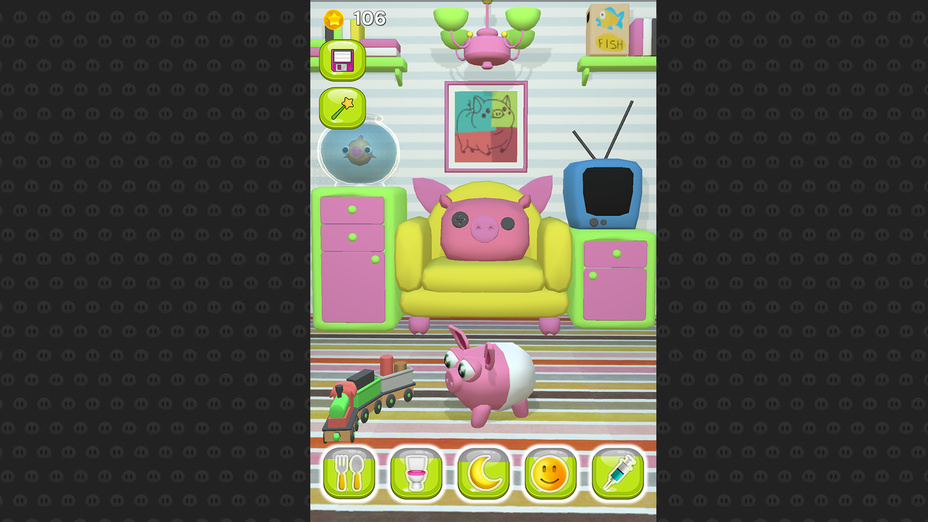Open the magic wand menu
This screenshot has height=522, width=928.
point(342,108)
